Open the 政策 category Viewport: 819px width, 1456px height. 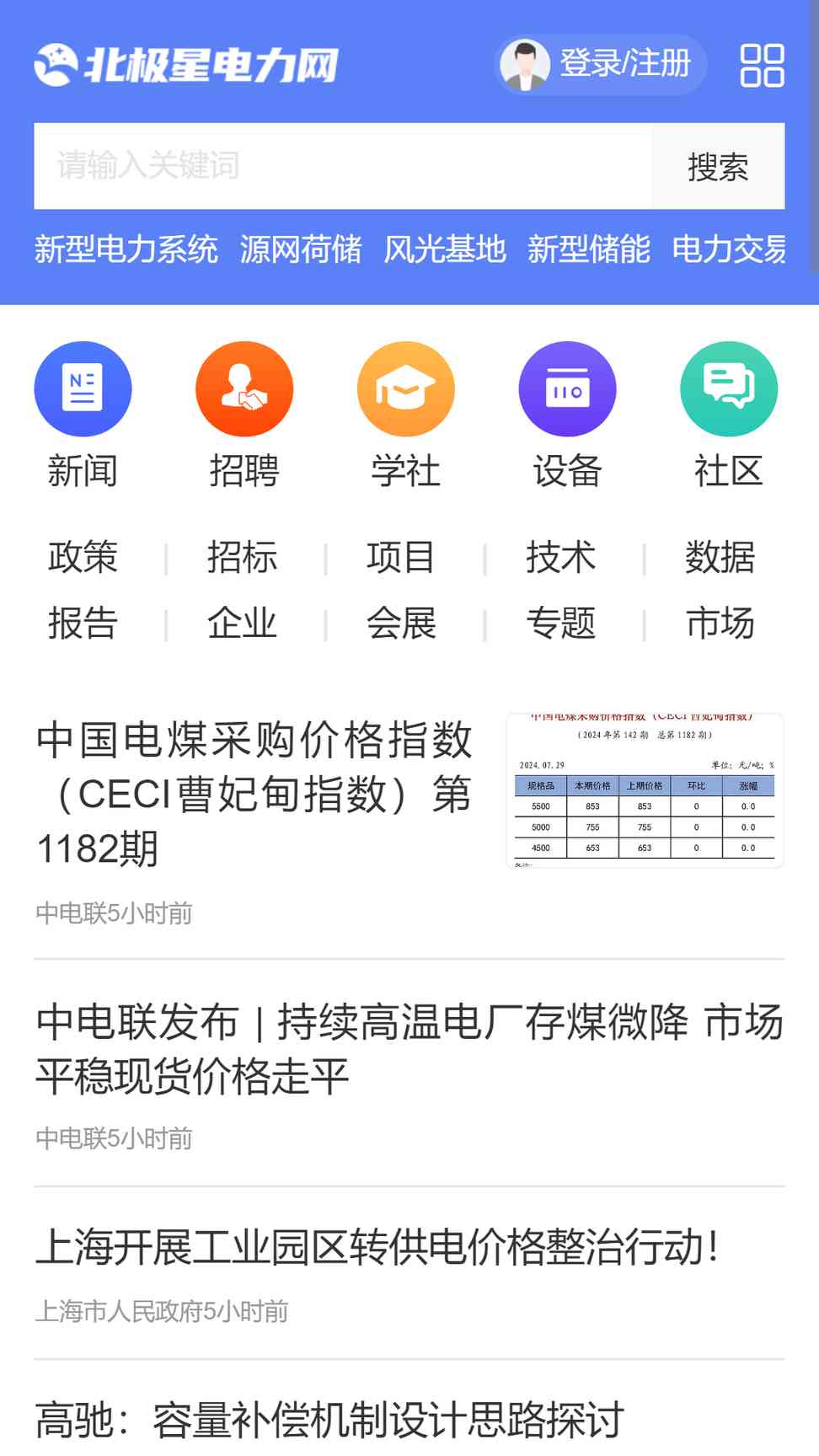coord(83,557)
